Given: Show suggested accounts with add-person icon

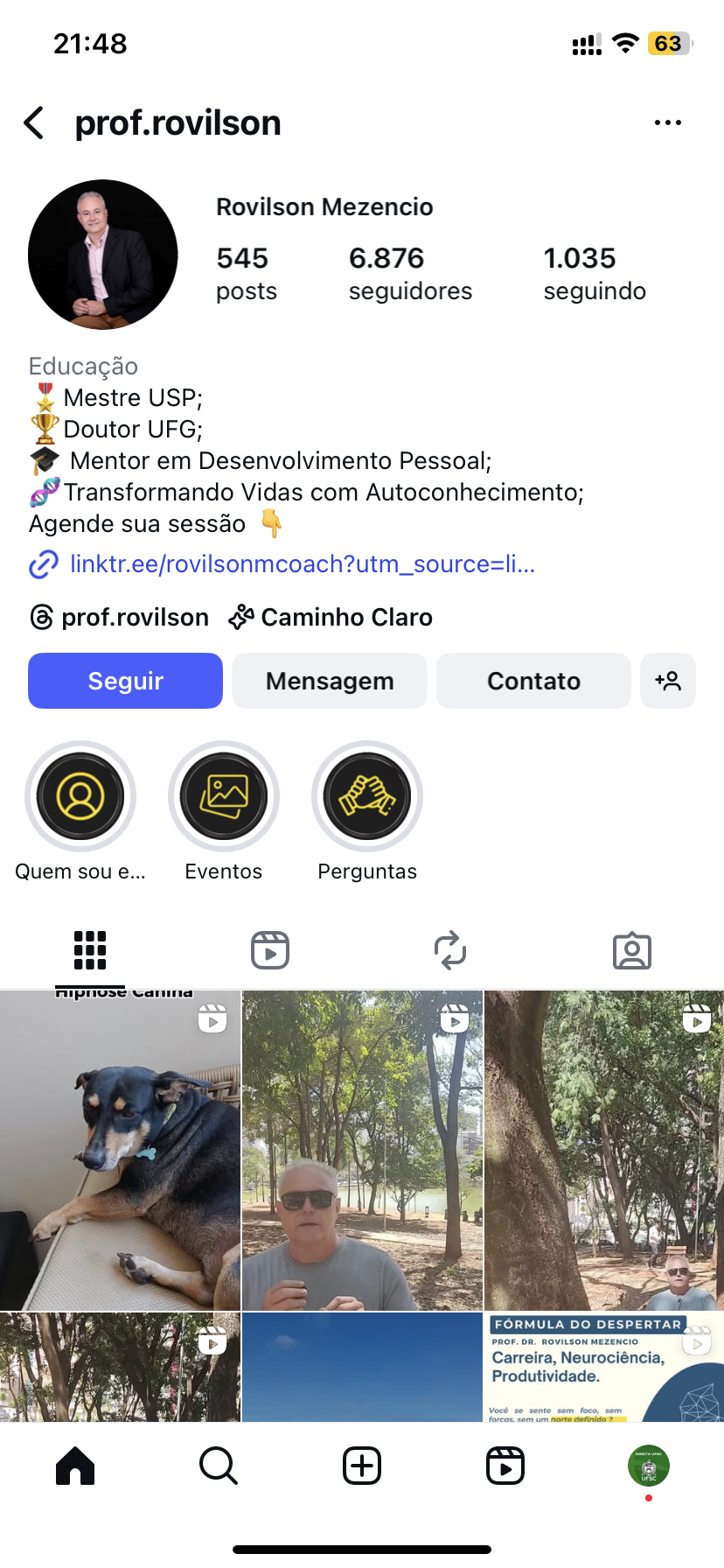Looking at the screenshot, I should (x=668, y=681).
